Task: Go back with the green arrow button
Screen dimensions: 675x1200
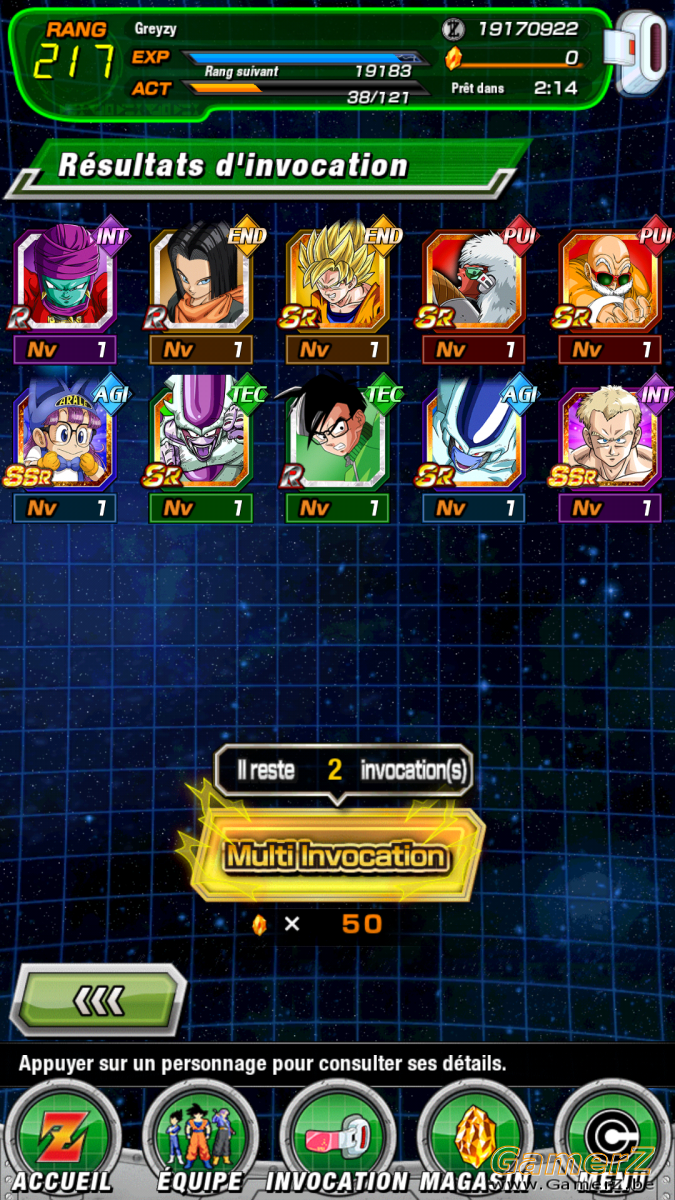Action: click(x=97, y=999)
